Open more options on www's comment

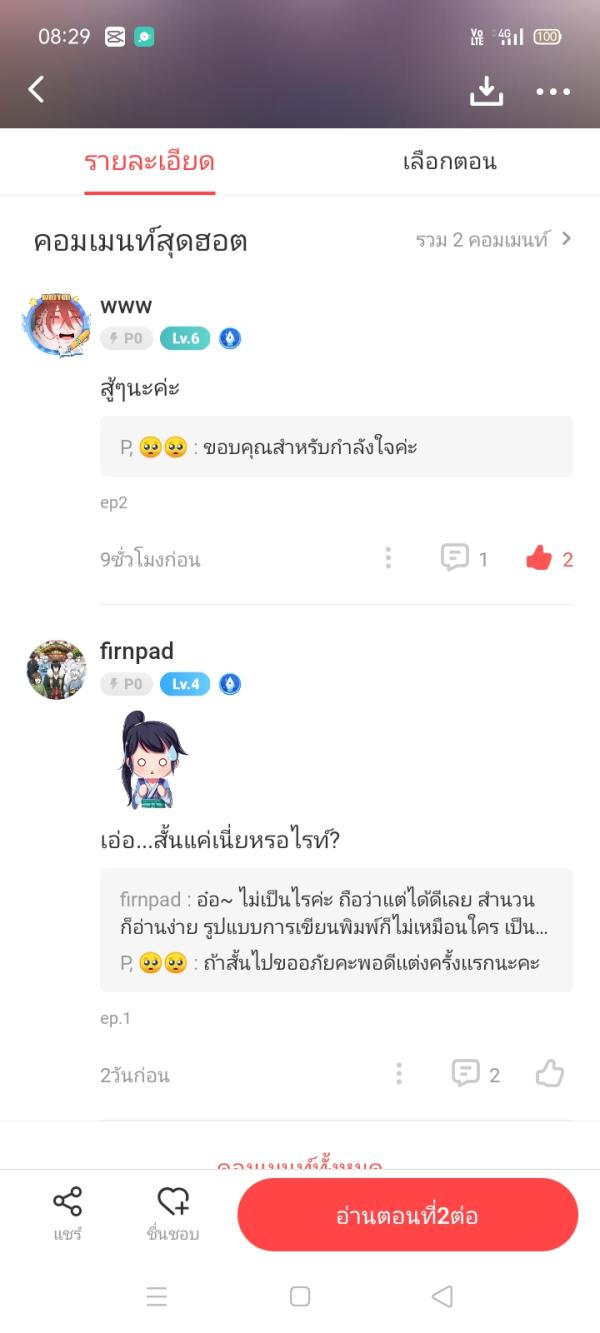(x=388, y=558)
